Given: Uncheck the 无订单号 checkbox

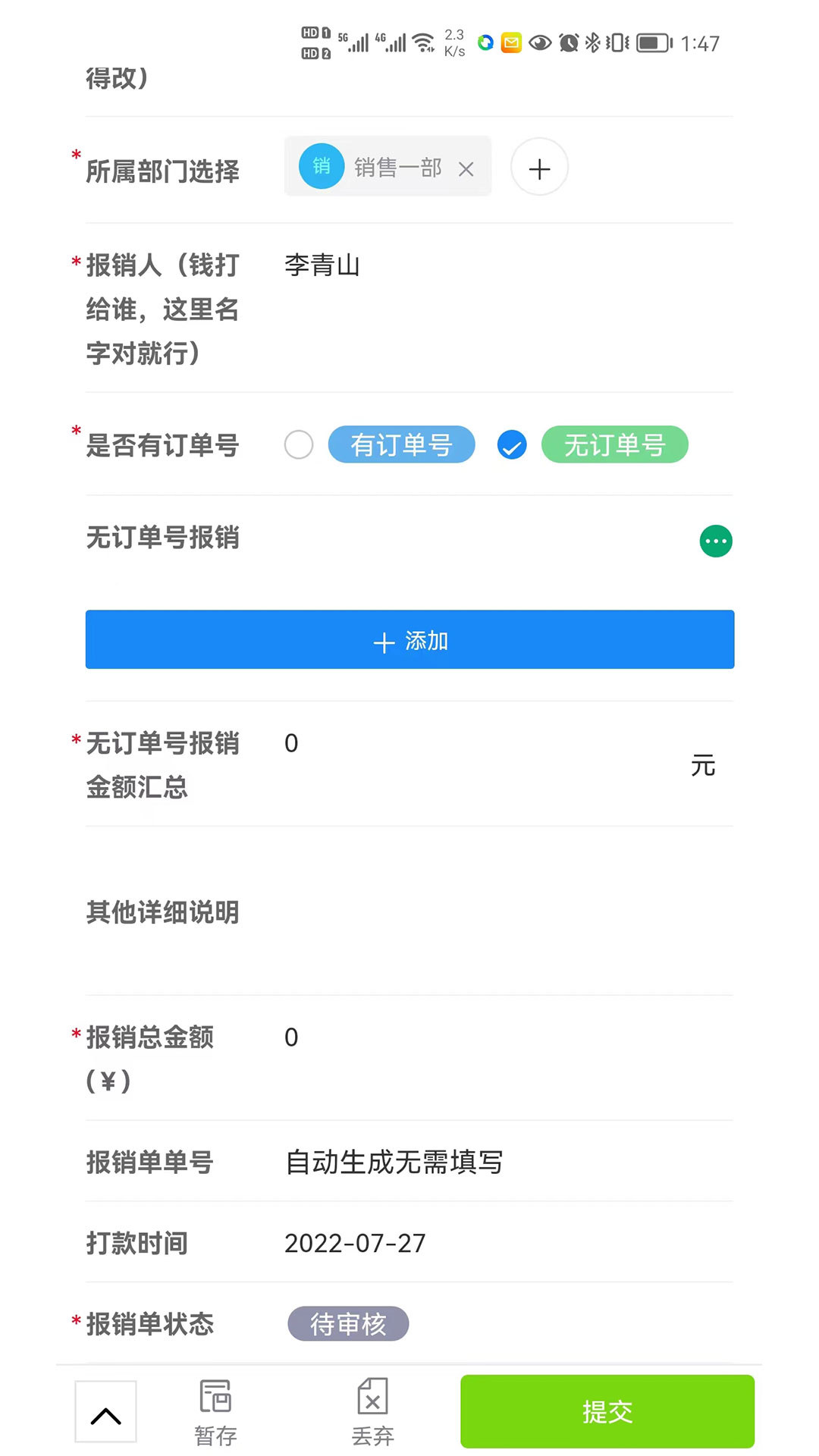Looking at the screenshot, I should click(512, 445).
